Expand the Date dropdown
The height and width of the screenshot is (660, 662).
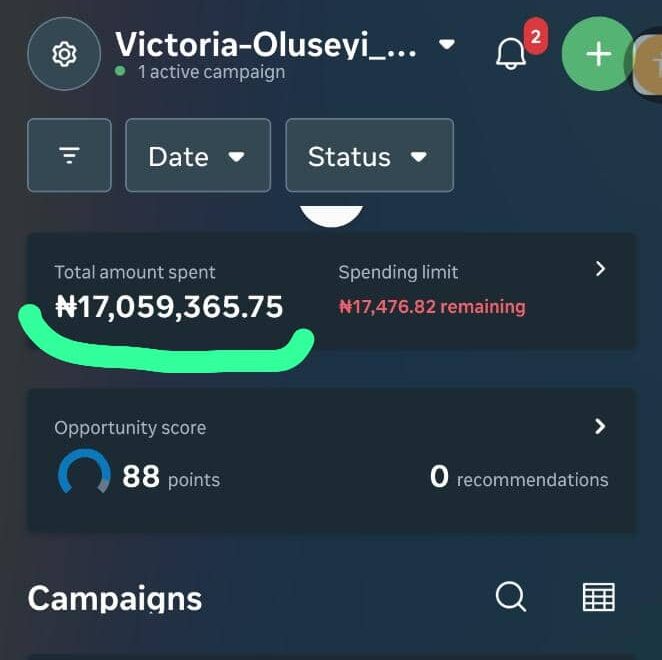[x=197, y=156]
